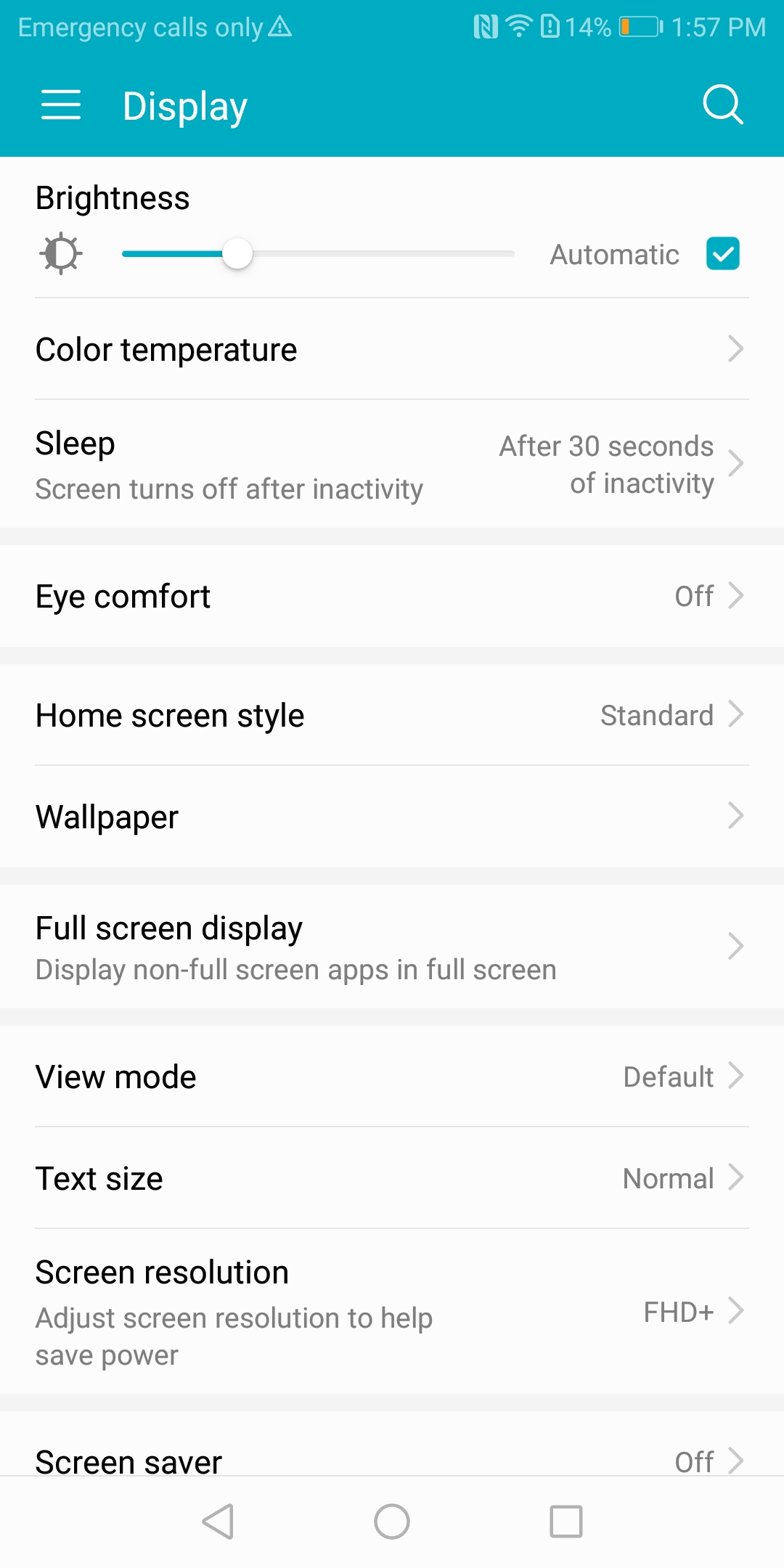784x1568 pixels.
Task: Open Wallpaper settings
Action: coord(392,817)
